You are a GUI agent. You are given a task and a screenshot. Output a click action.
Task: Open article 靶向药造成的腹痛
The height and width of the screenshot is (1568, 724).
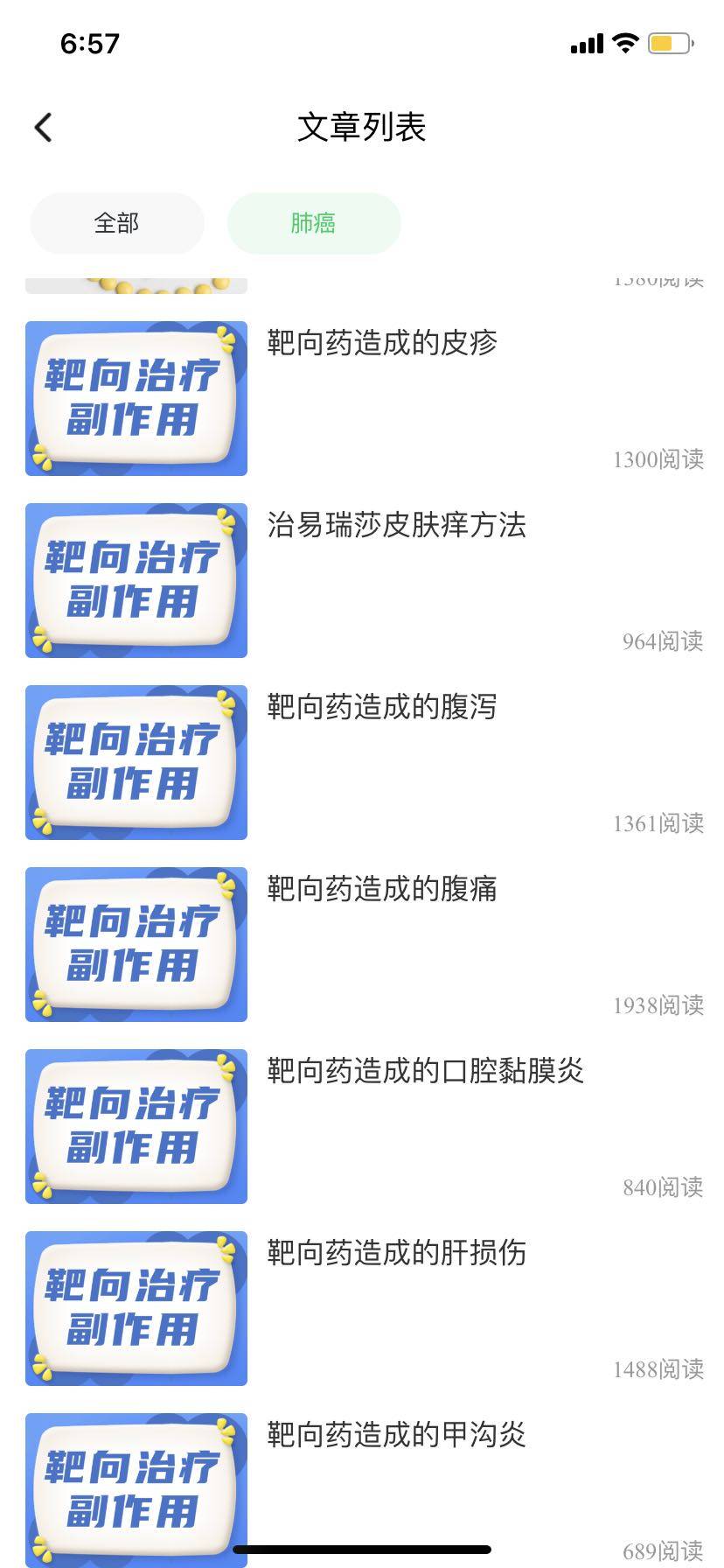(382, 889)
